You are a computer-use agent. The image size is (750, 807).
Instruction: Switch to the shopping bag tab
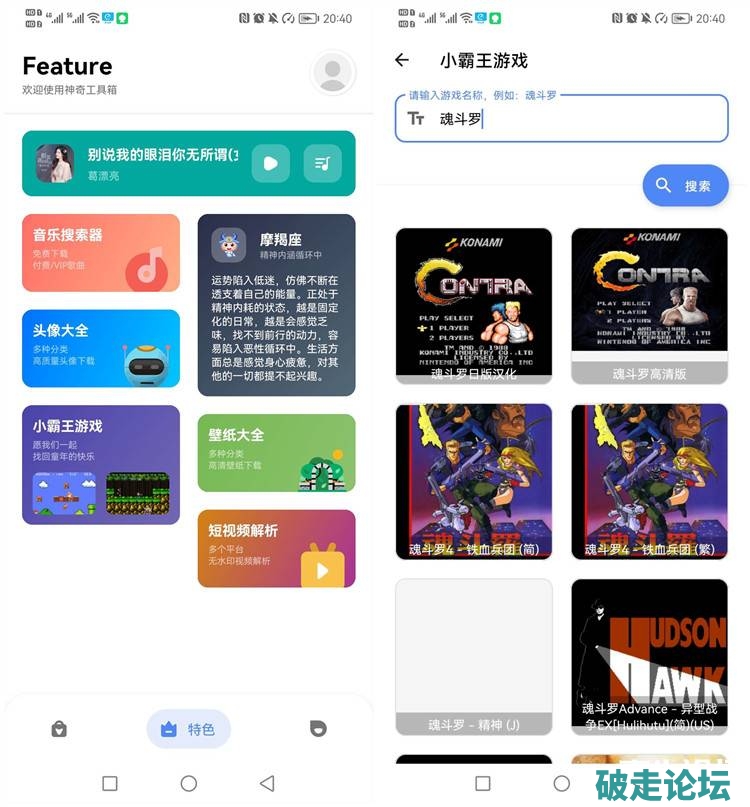(x=59, y=729)
